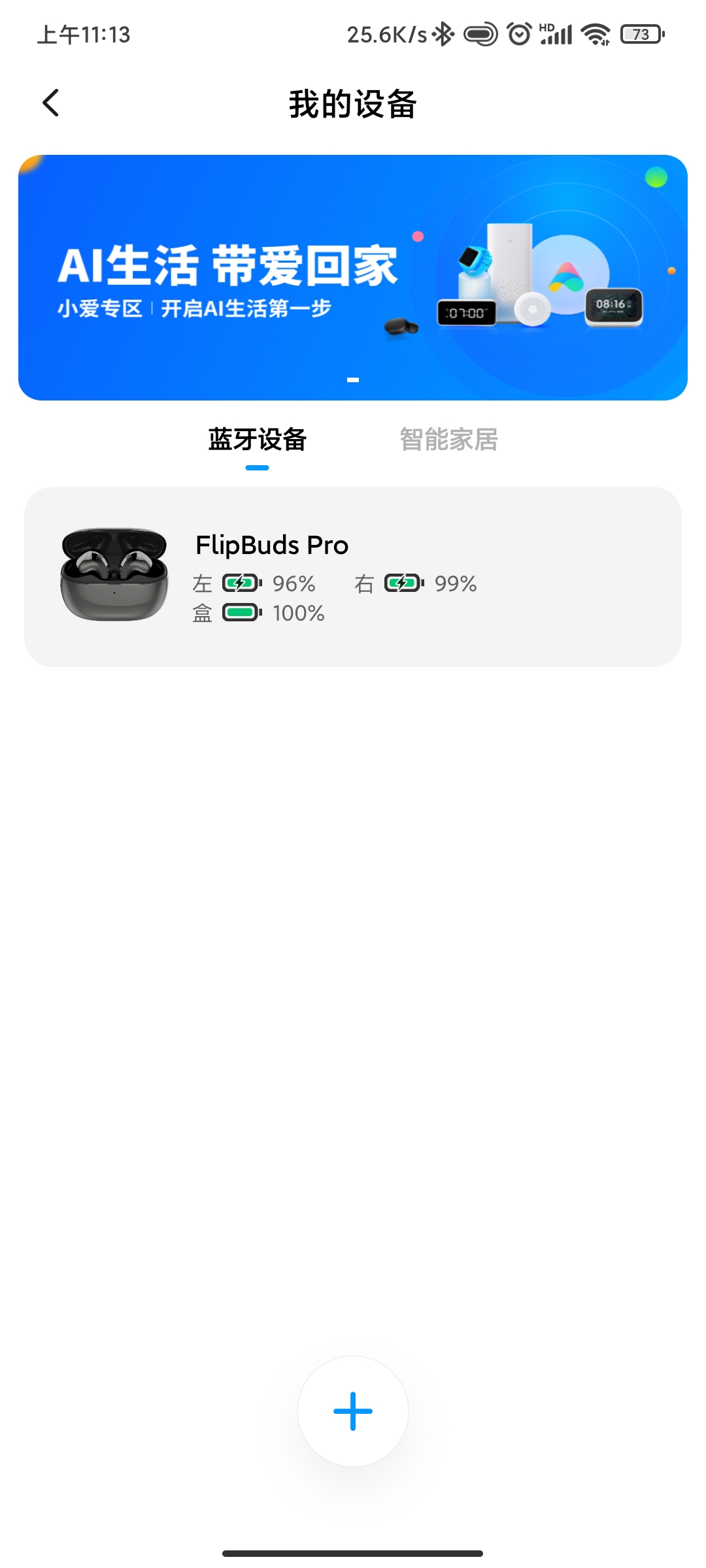
Task: Open the AI生活 带爱回家 banner
Action: (x=353, y=277)
